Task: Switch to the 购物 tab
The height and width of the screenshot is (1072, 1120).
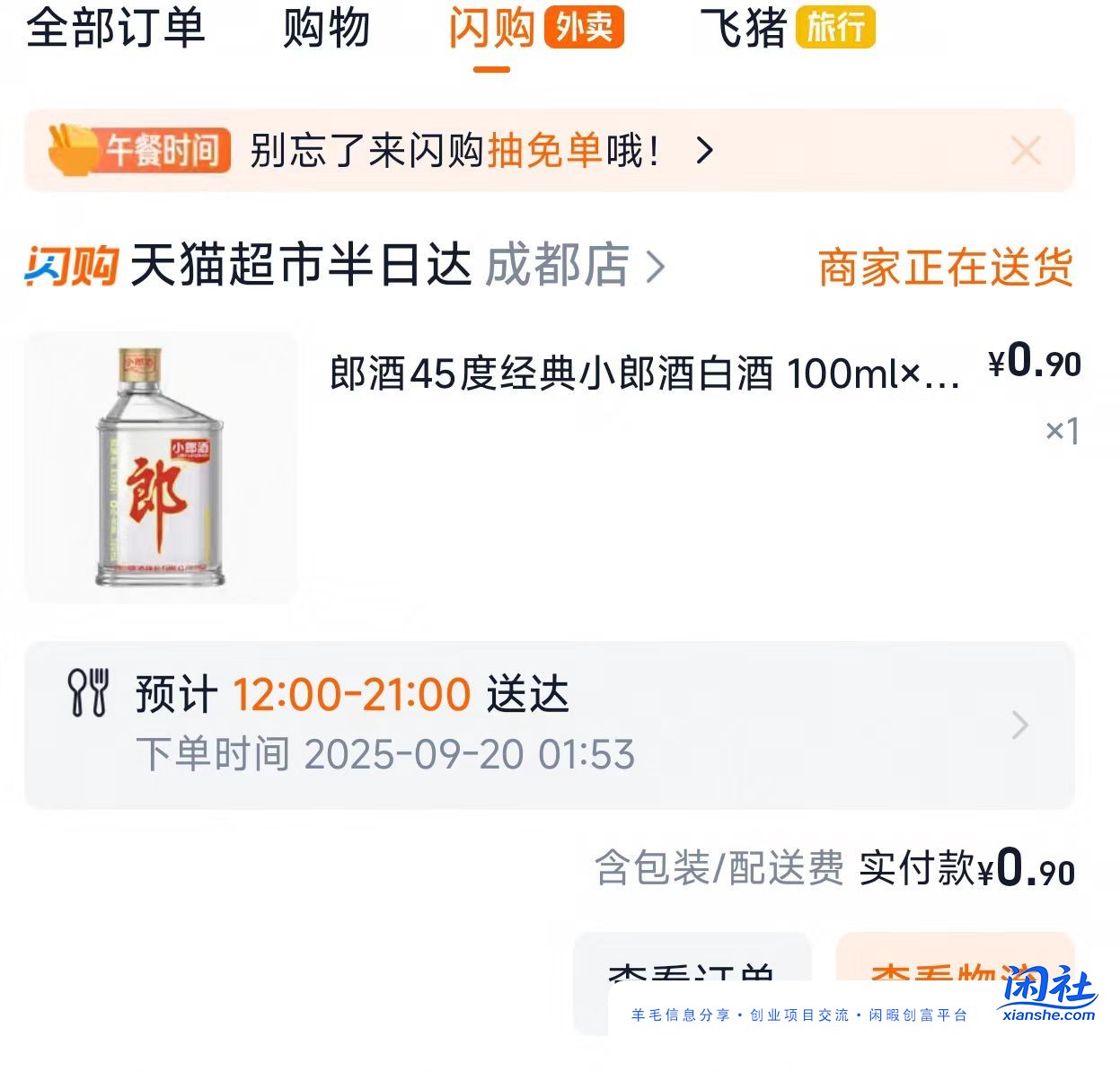Action: [326, 29]
